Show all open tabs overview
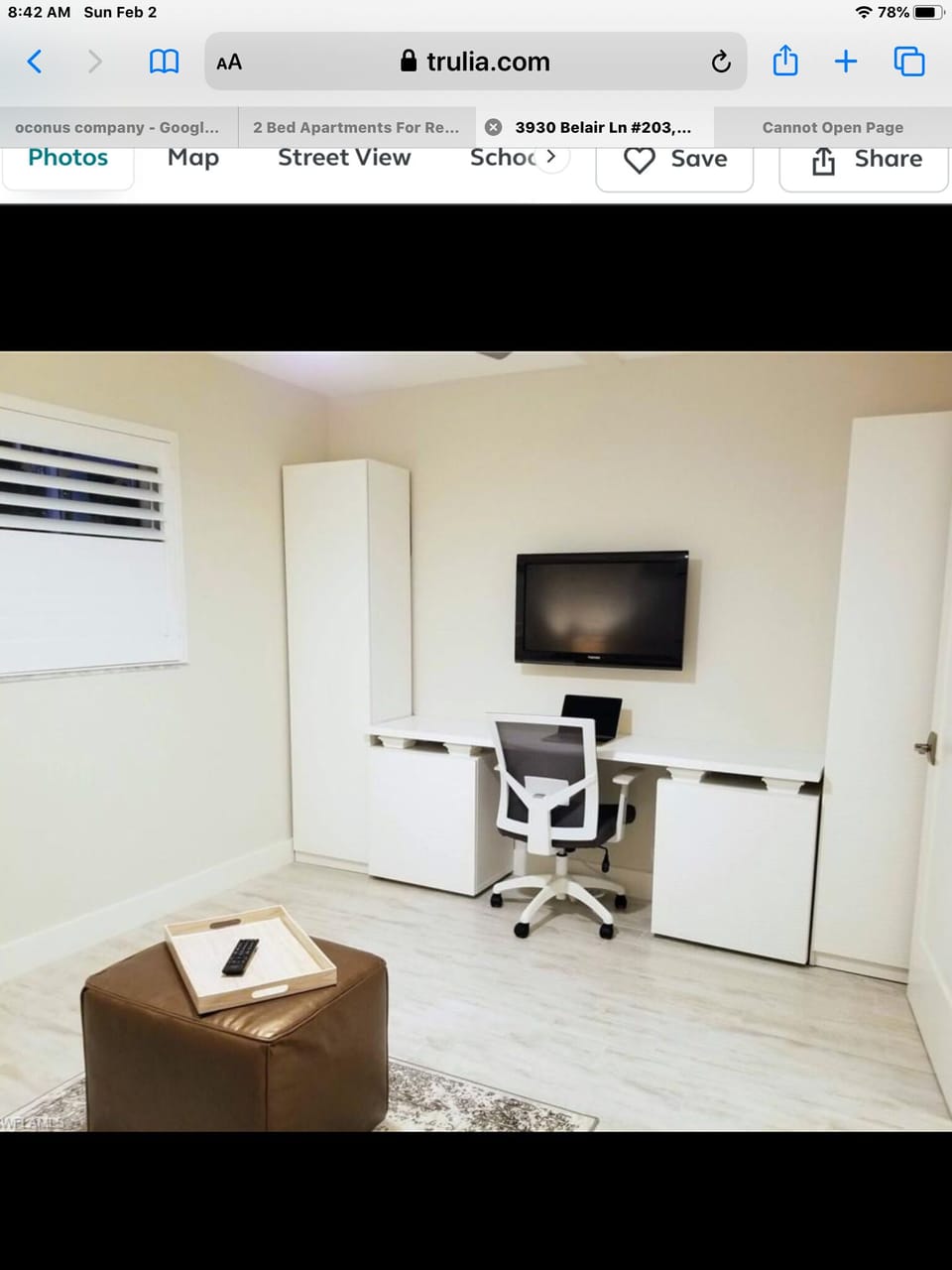 click(x=909, y=63)
